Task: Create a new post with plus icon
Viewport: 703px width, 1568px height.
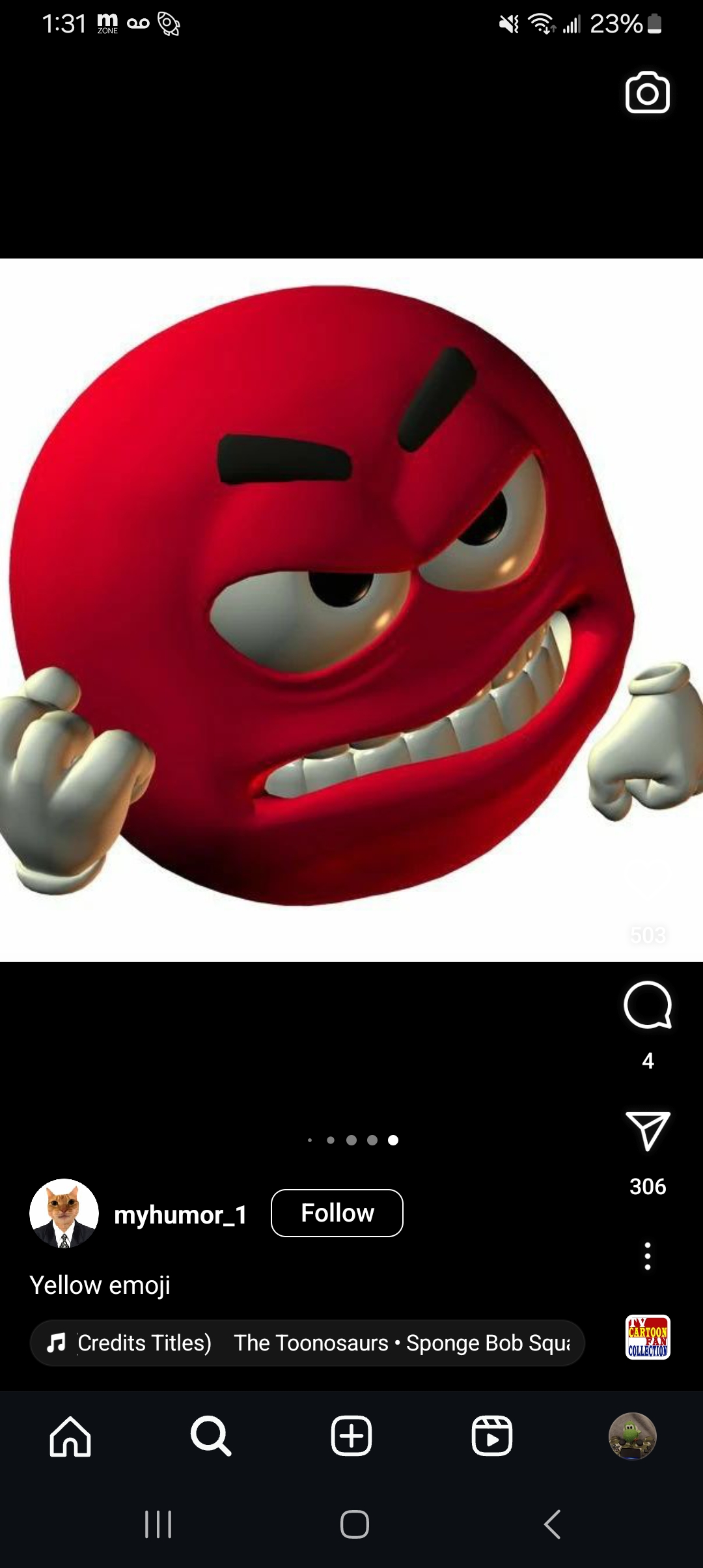Action: (x=351, y=1436)
